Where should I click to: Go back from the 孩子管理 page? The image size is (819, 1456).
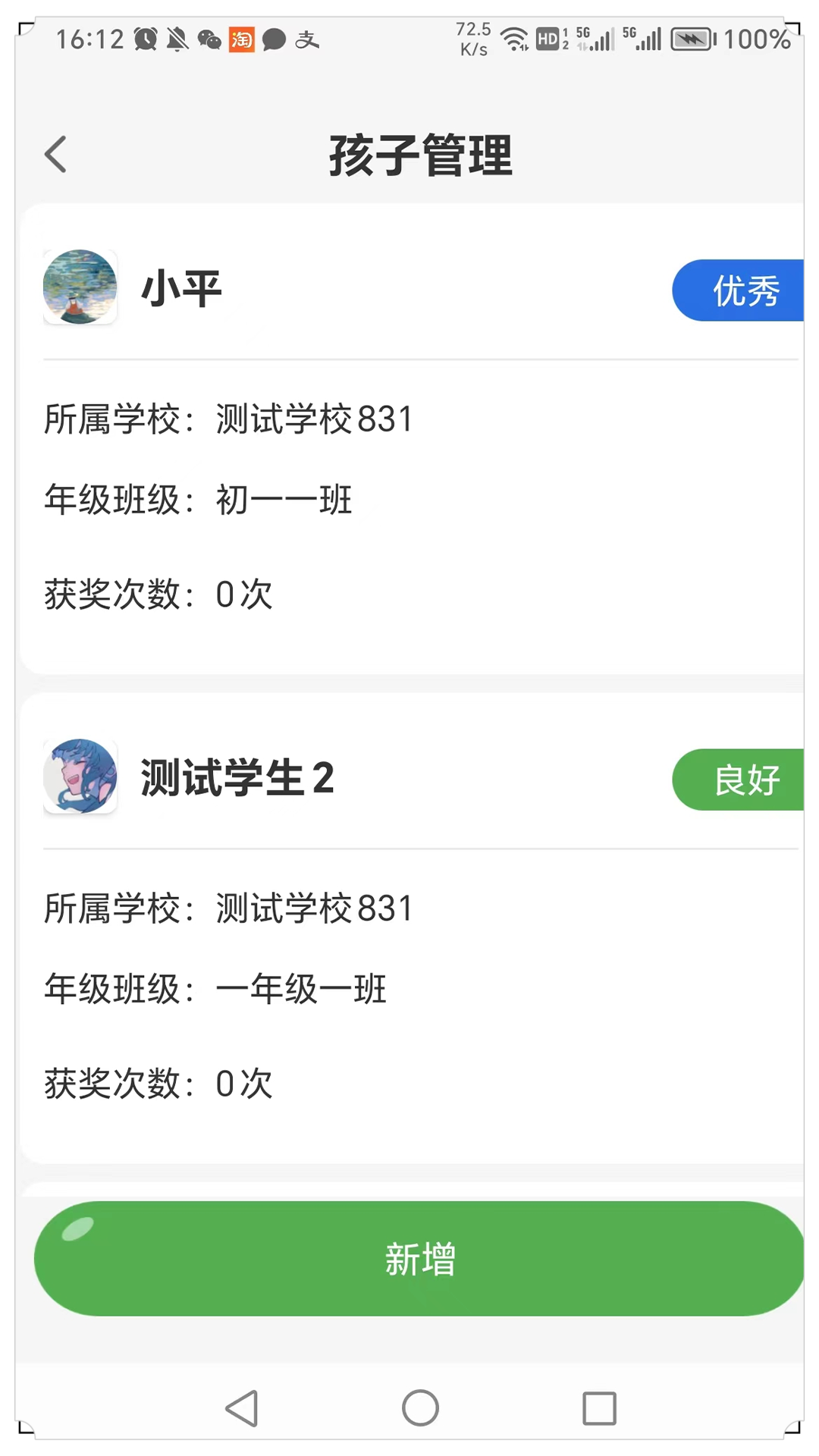(x=55, y=155)
